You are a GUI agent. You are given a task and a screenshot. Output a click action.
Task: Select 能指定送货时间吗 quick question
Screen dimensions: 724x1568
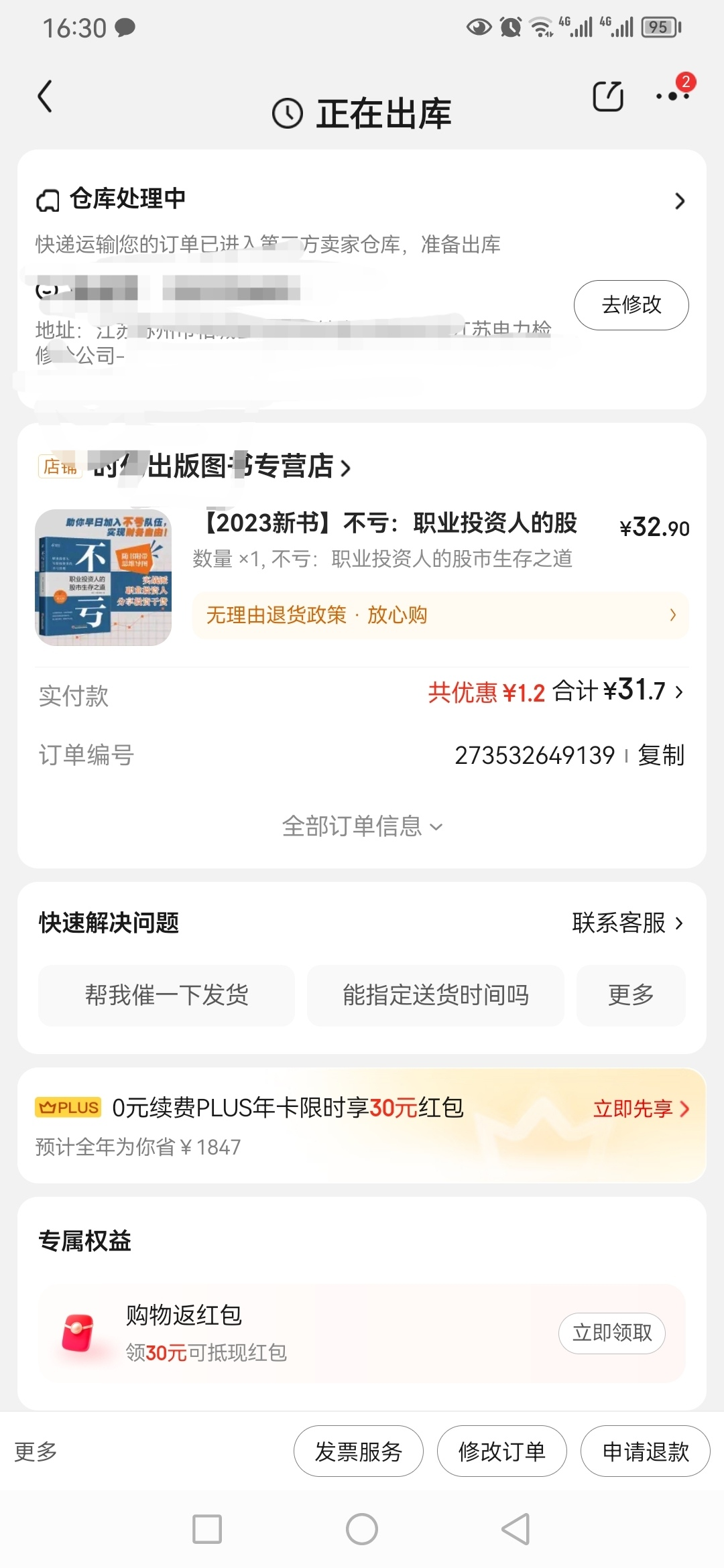coord(436,995)
